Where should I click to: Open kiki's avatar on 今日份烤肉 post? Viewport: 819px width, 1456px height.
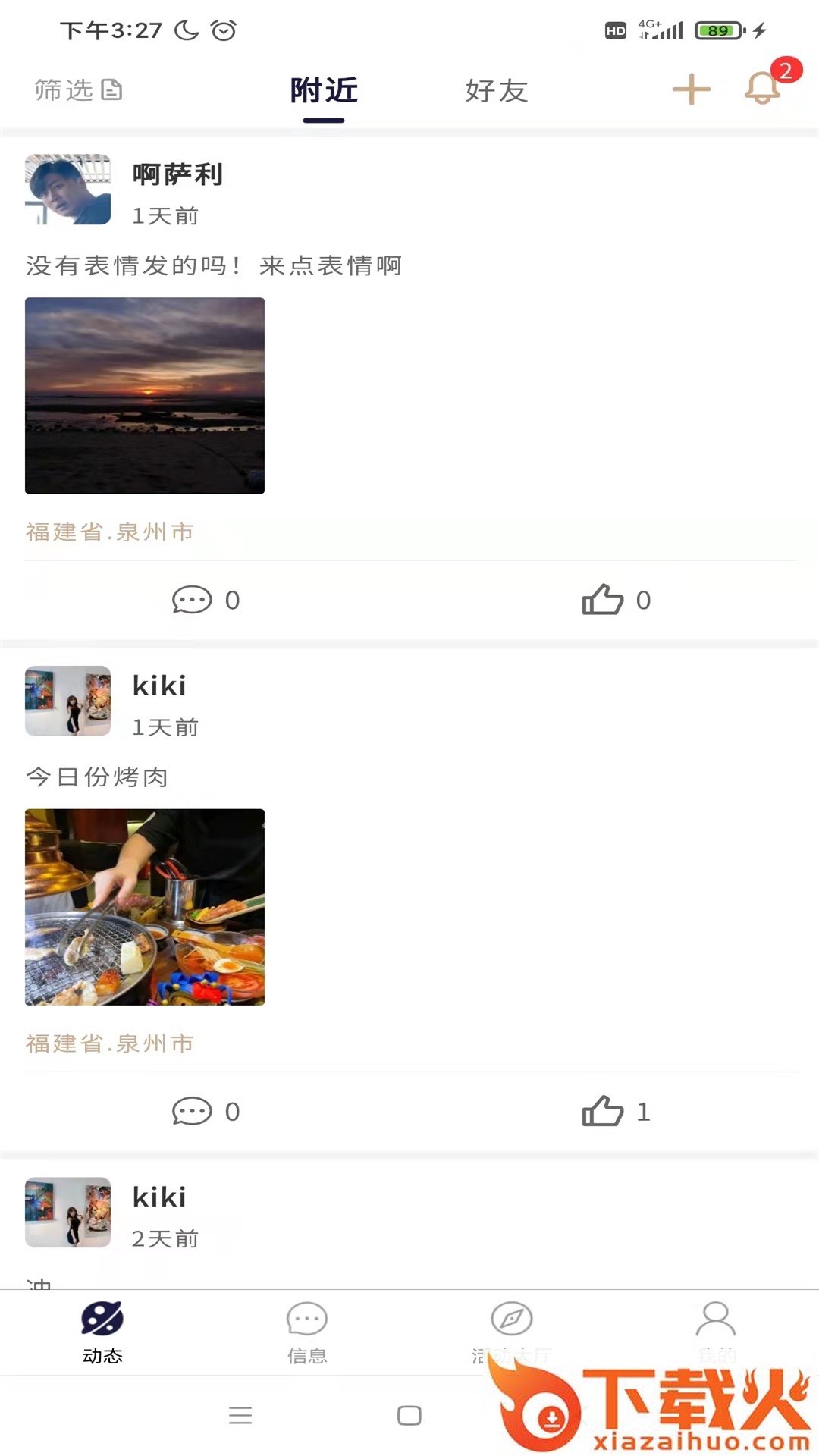(x=68, y=701)
